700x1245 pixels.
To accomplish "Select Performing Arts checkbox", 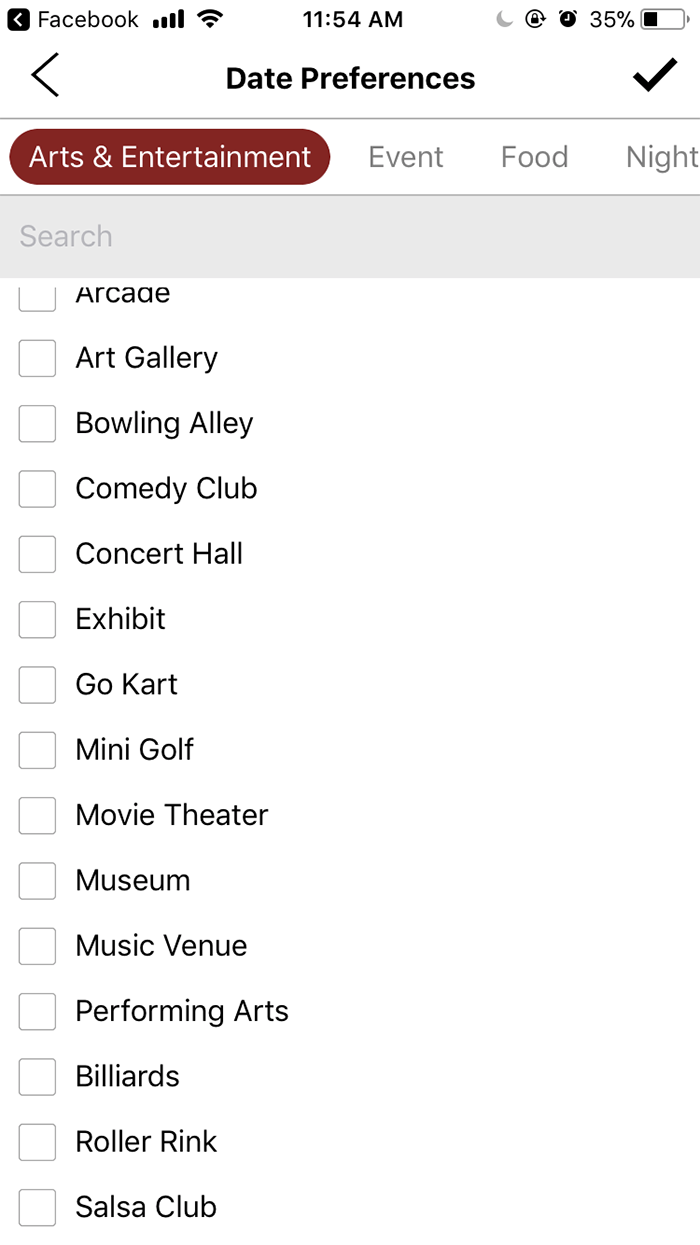I will point(37,1011).
